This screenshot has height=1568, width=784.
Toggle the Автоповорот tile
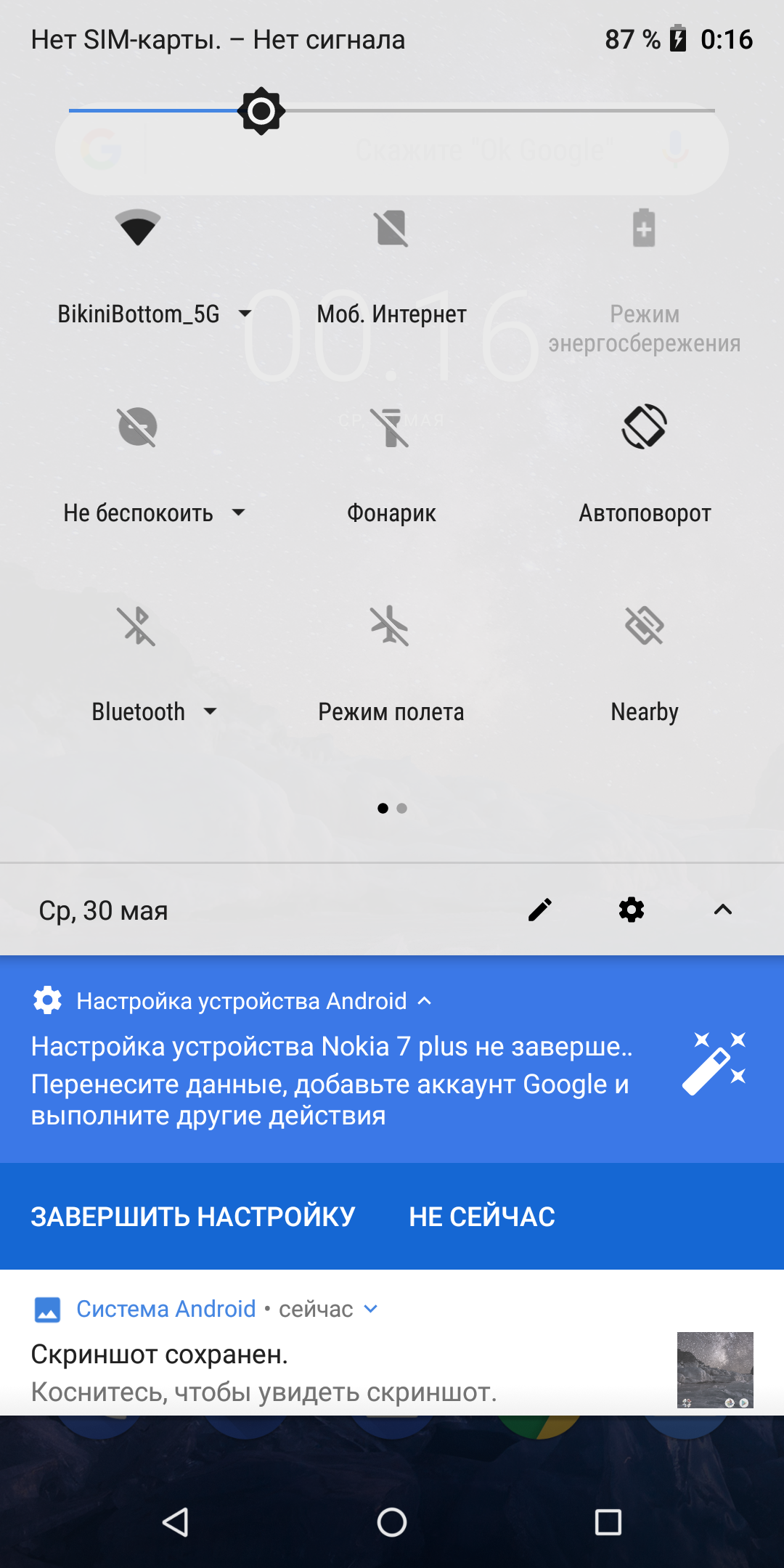point(644,427)
